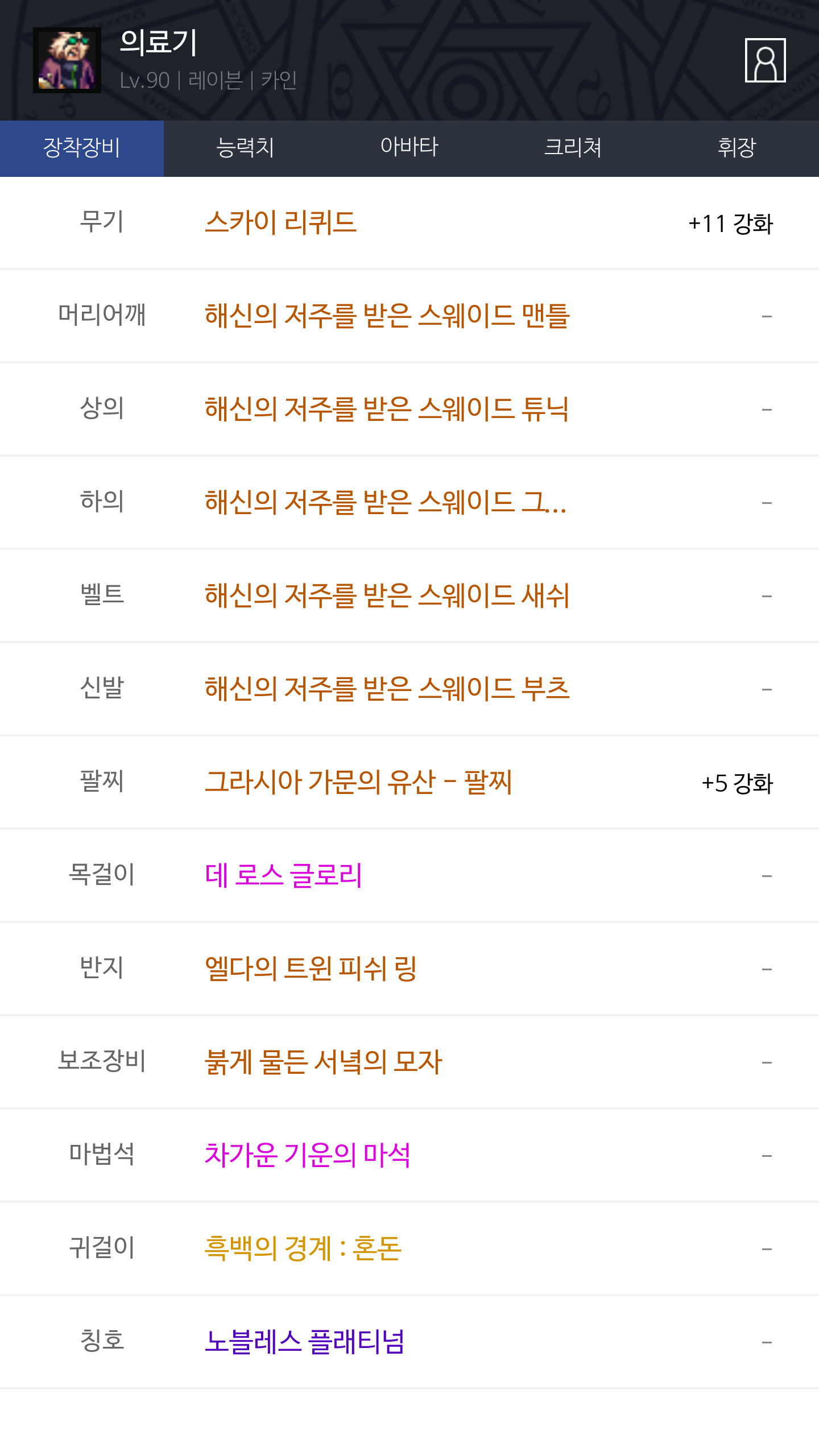Open 해신의 저주를 받은 스웨이드 새쉬
This screenshot has height=1456, width=819.
pyautogui.click(x=387, y=595)
